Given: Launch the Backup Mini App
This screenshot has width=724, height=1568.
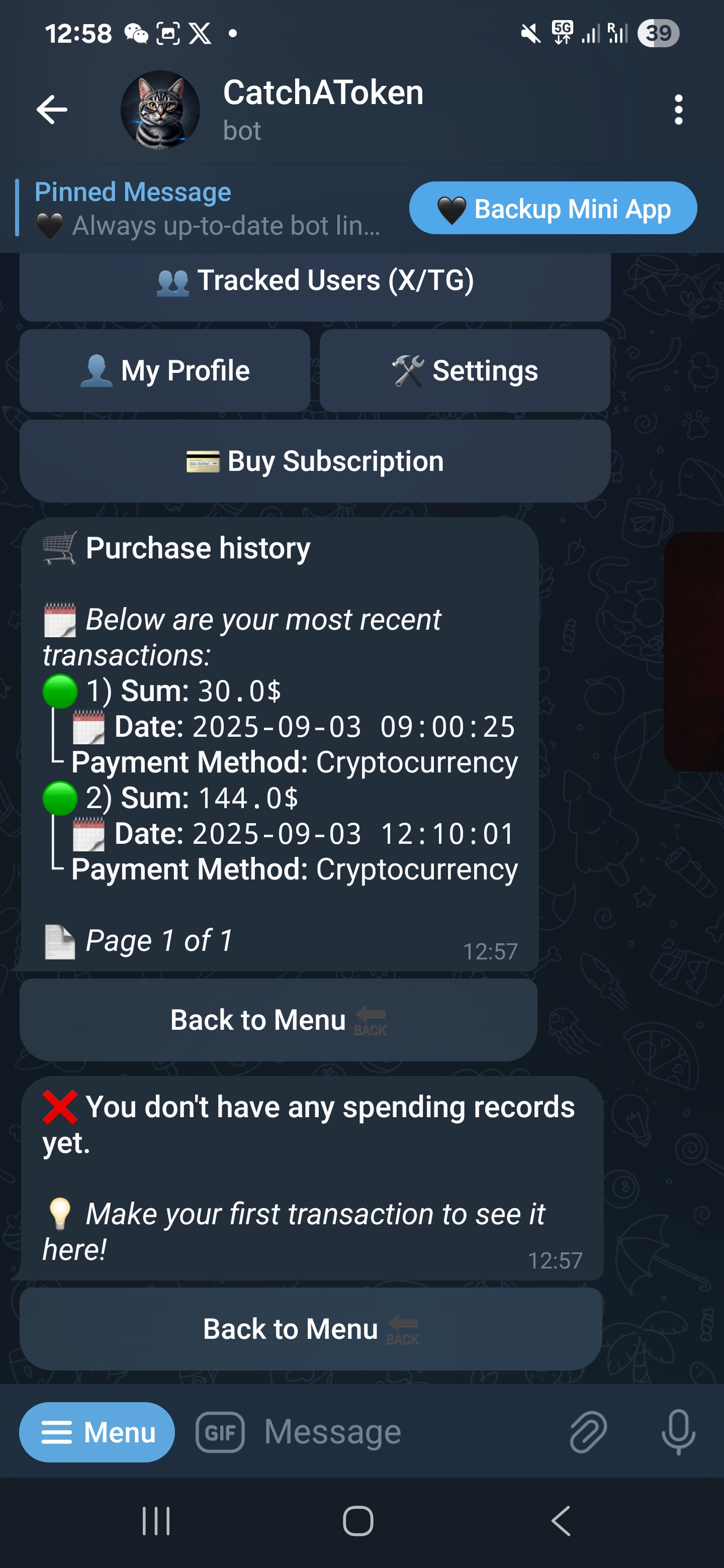Looking at the screenshot, I should (553, 208).
